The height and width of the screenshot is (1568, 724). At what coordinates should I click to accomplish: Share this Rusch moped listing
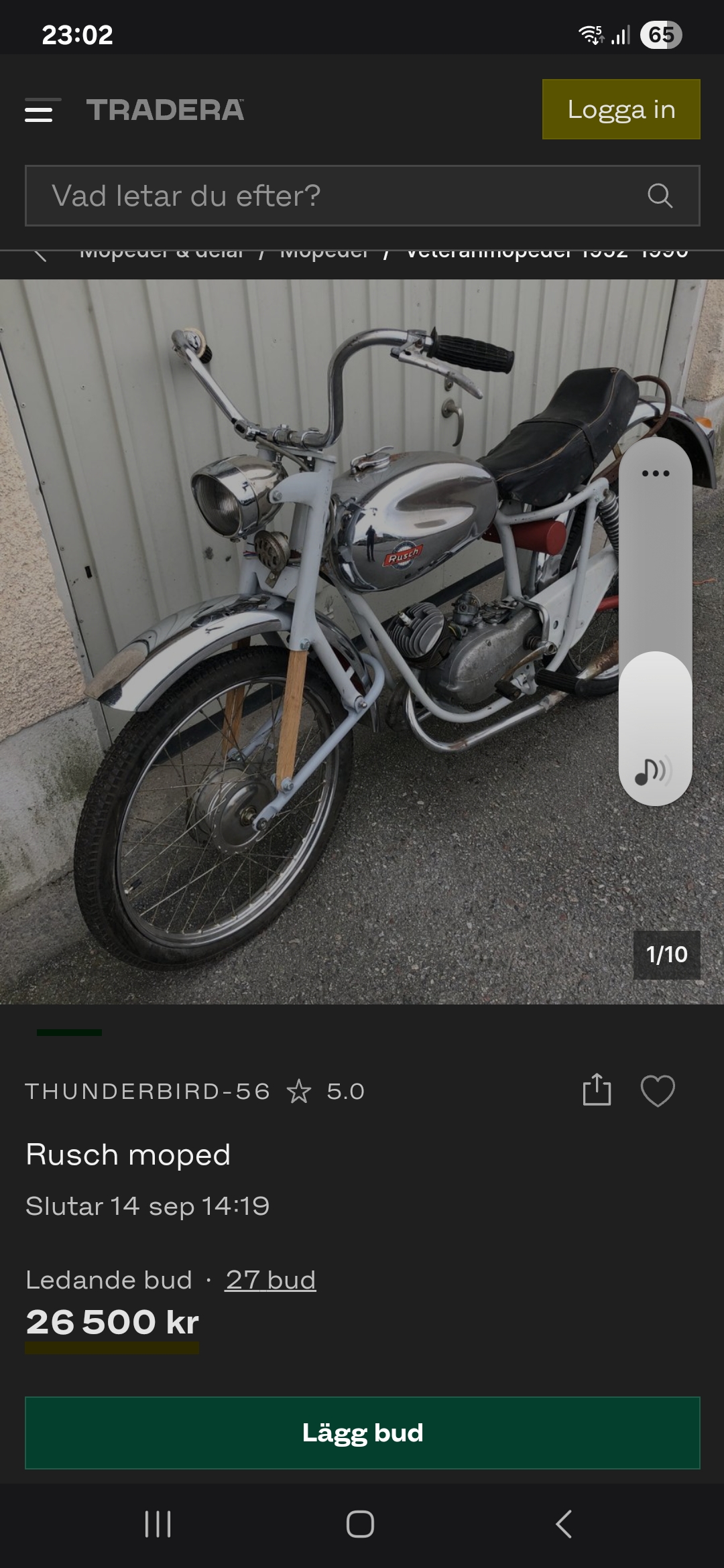597,1090
